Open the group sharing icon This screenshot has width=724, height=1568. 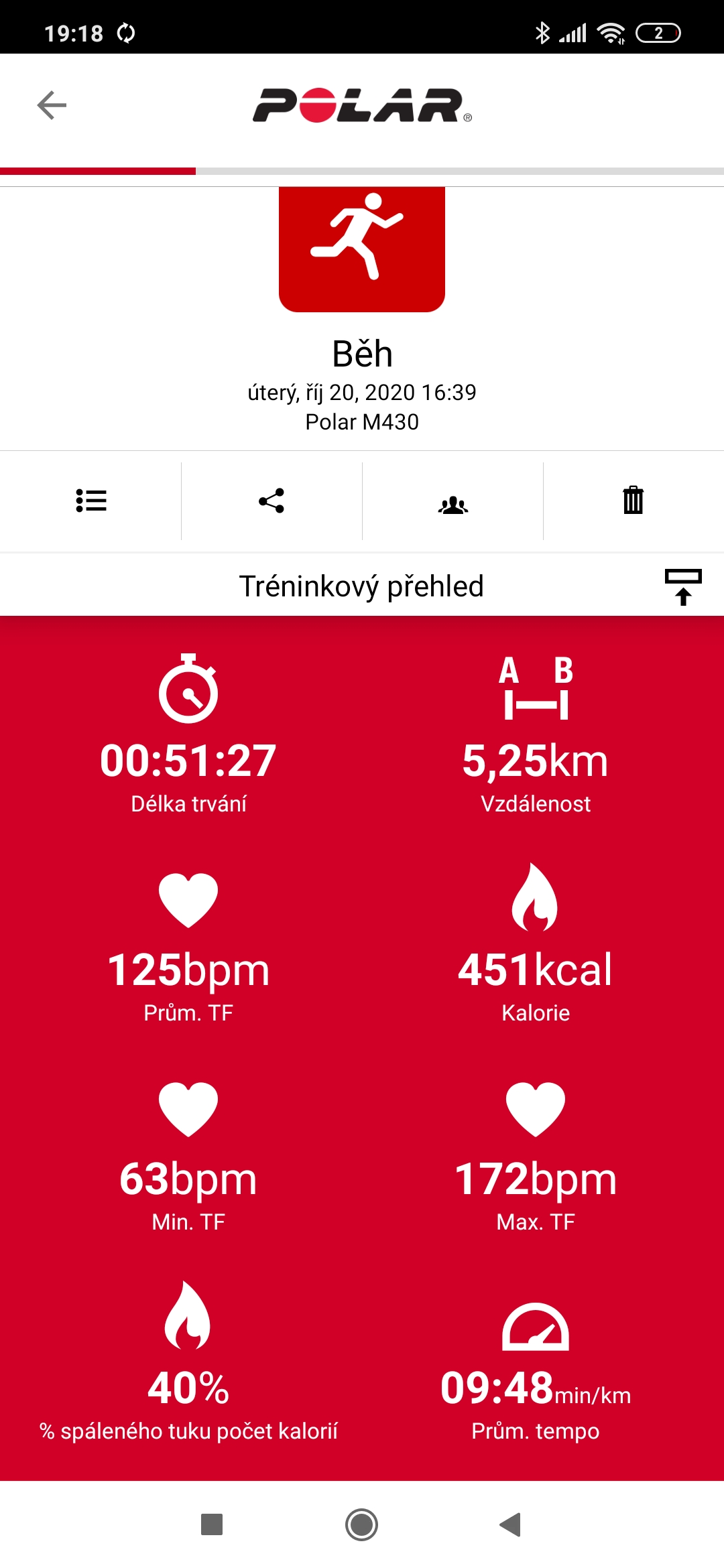[453, 504]
